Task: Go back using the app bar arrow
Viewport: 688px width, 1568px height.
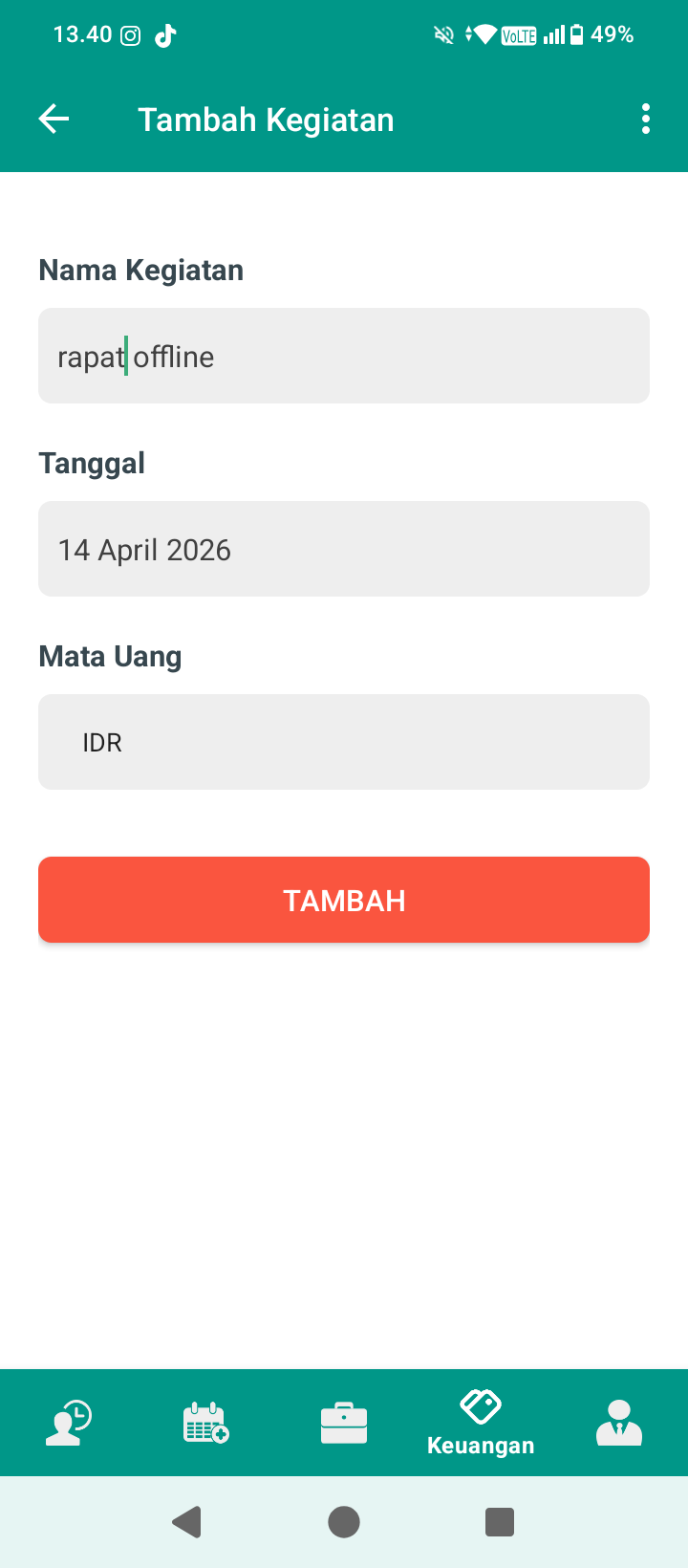Action: (x=54, y=120)
